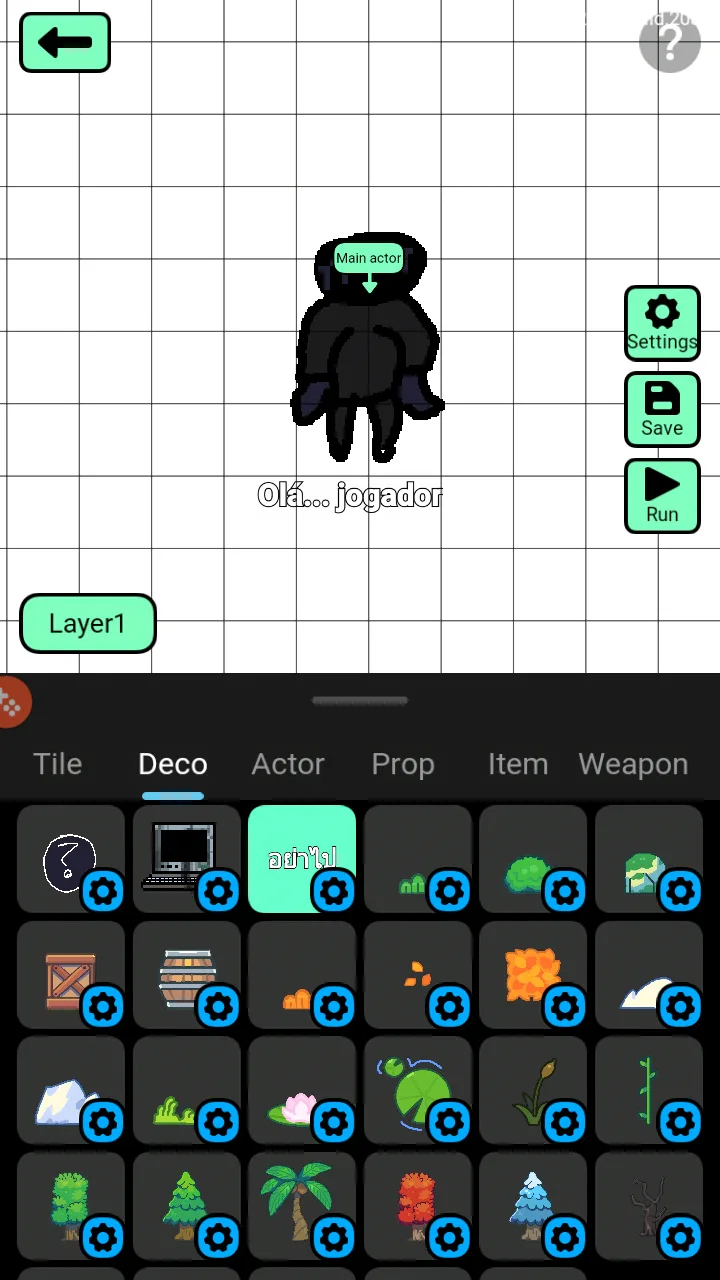Tap the main actor character on the grid
The height and width of the screenshot is (1280, 720).
[x=369, y=350]
